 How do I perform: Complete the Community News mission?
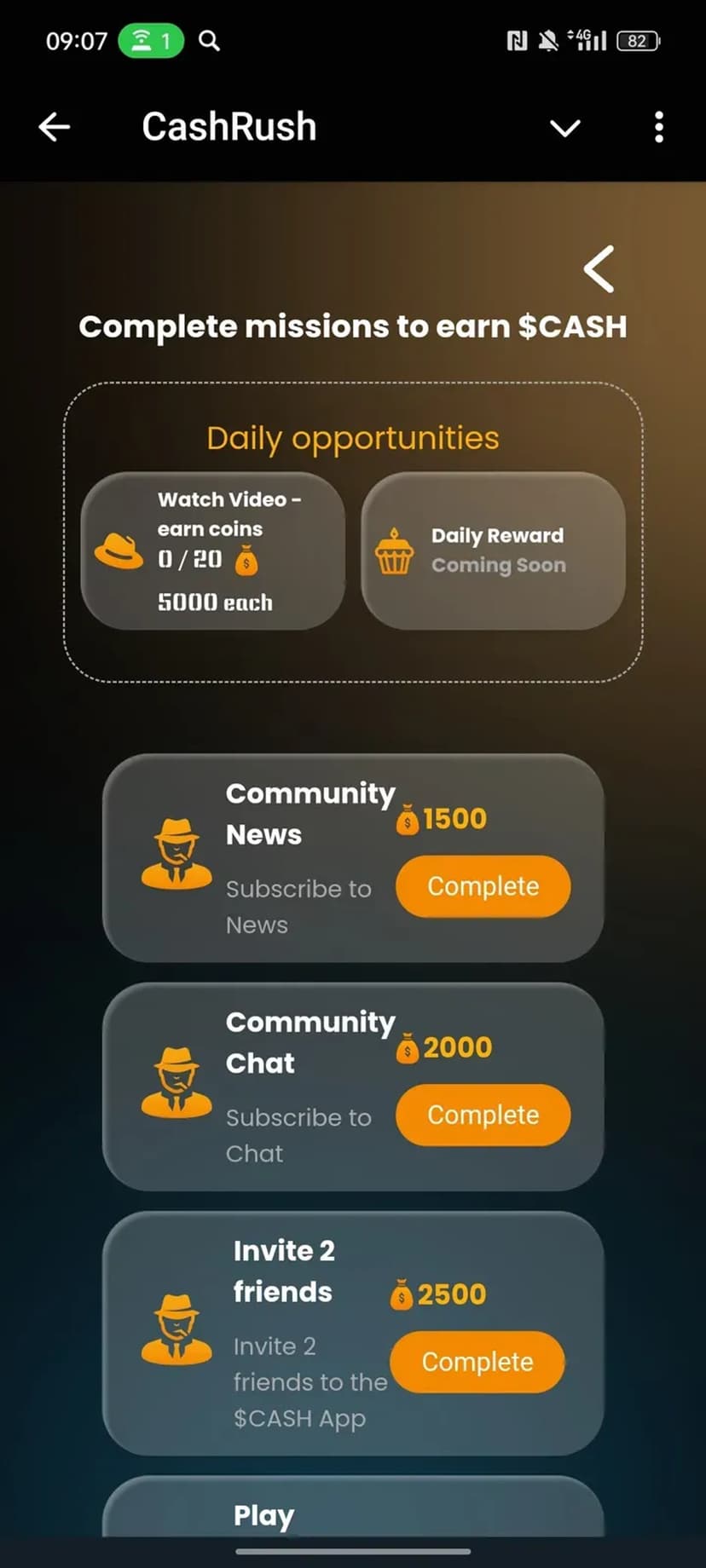[483, 886]
